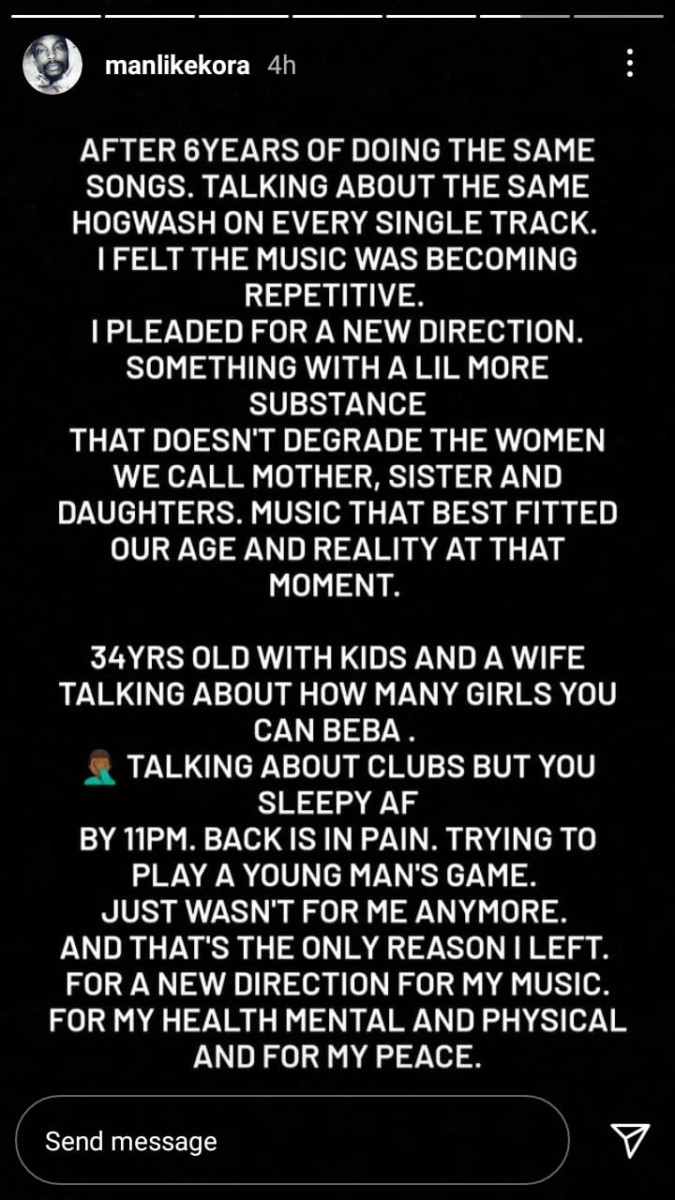Tap the Send message field
This screenshot has height=1200, width=675.
[x=292, y=1141]
